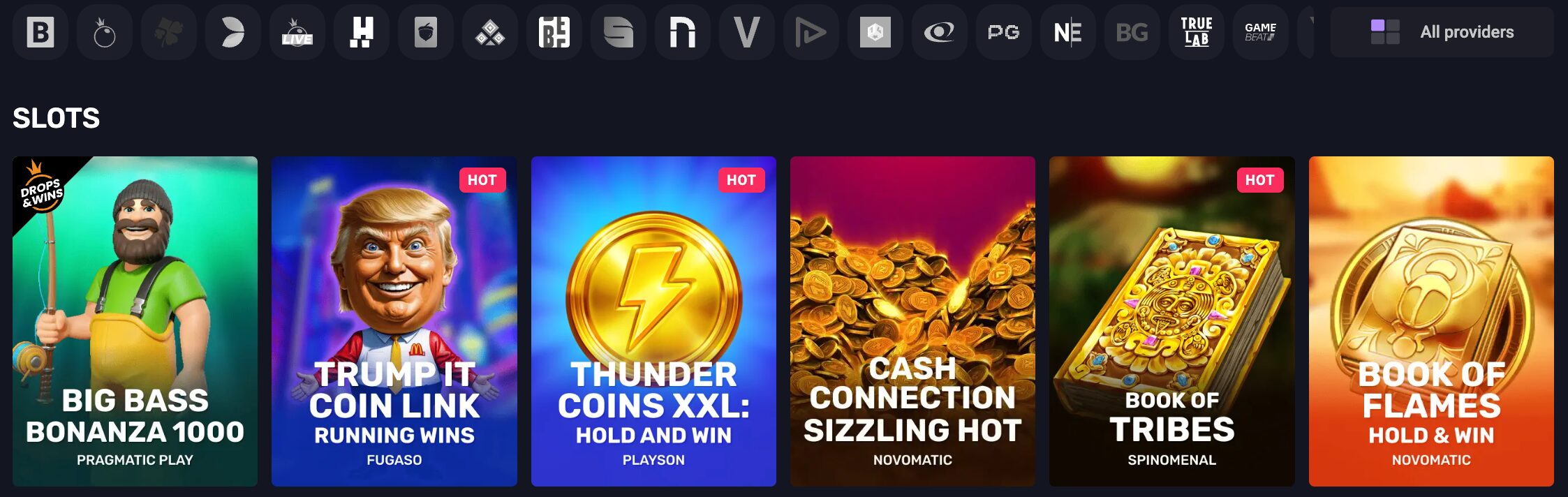Choose the eye logo provider

point(939,32)
